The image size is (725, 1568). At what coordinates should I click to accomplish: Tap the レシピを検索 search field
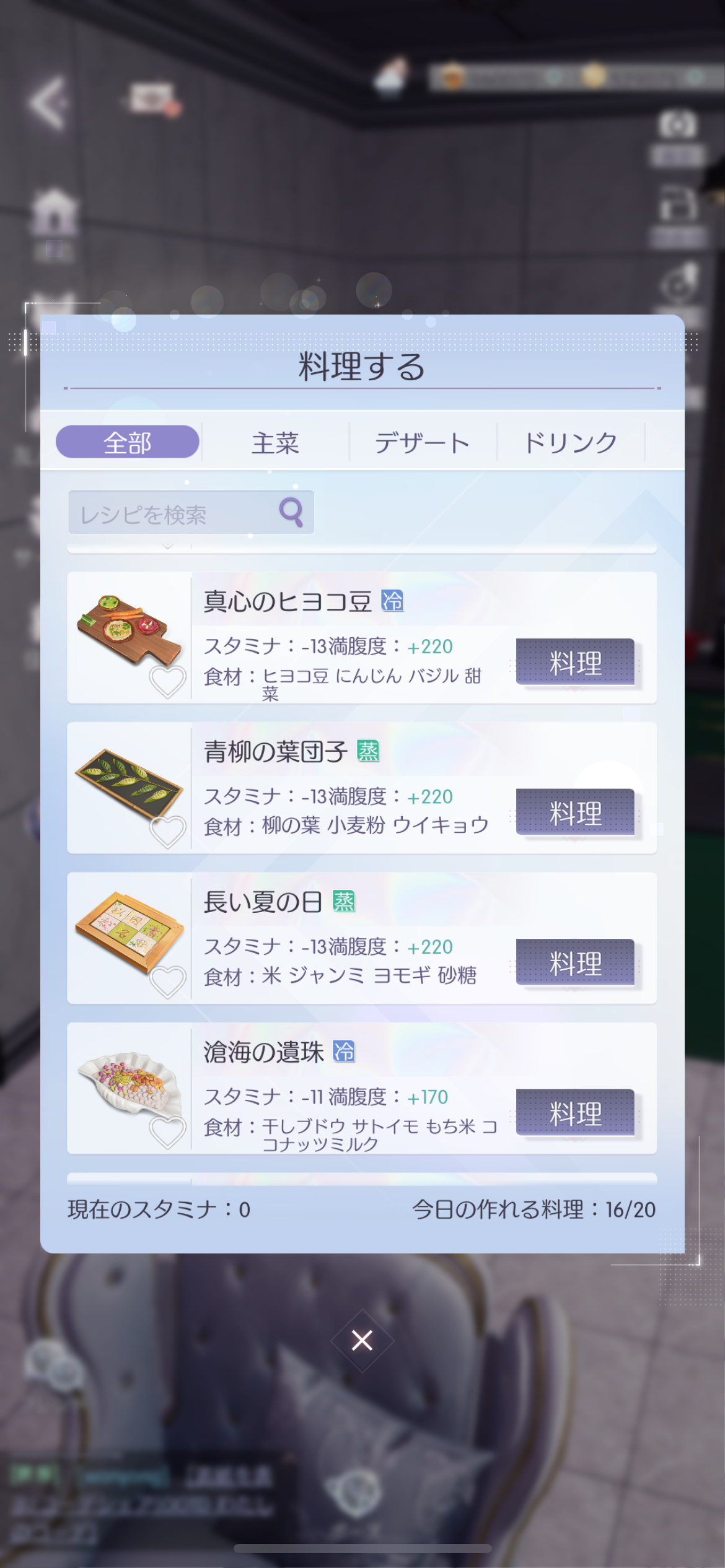click(191, 513)
